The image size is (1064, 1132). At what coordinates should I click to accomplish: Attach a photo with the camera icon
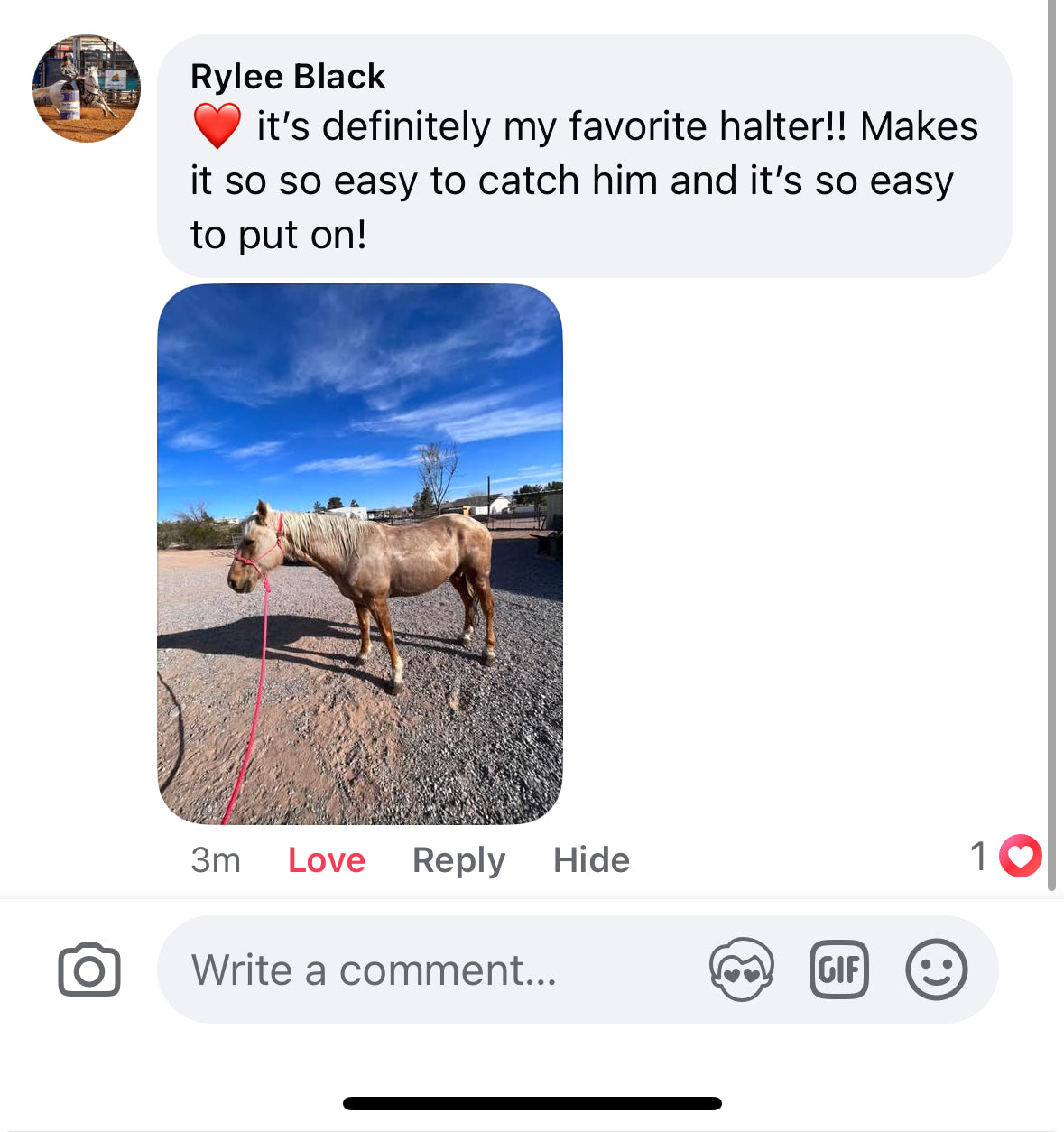click(x=89, y=970)
